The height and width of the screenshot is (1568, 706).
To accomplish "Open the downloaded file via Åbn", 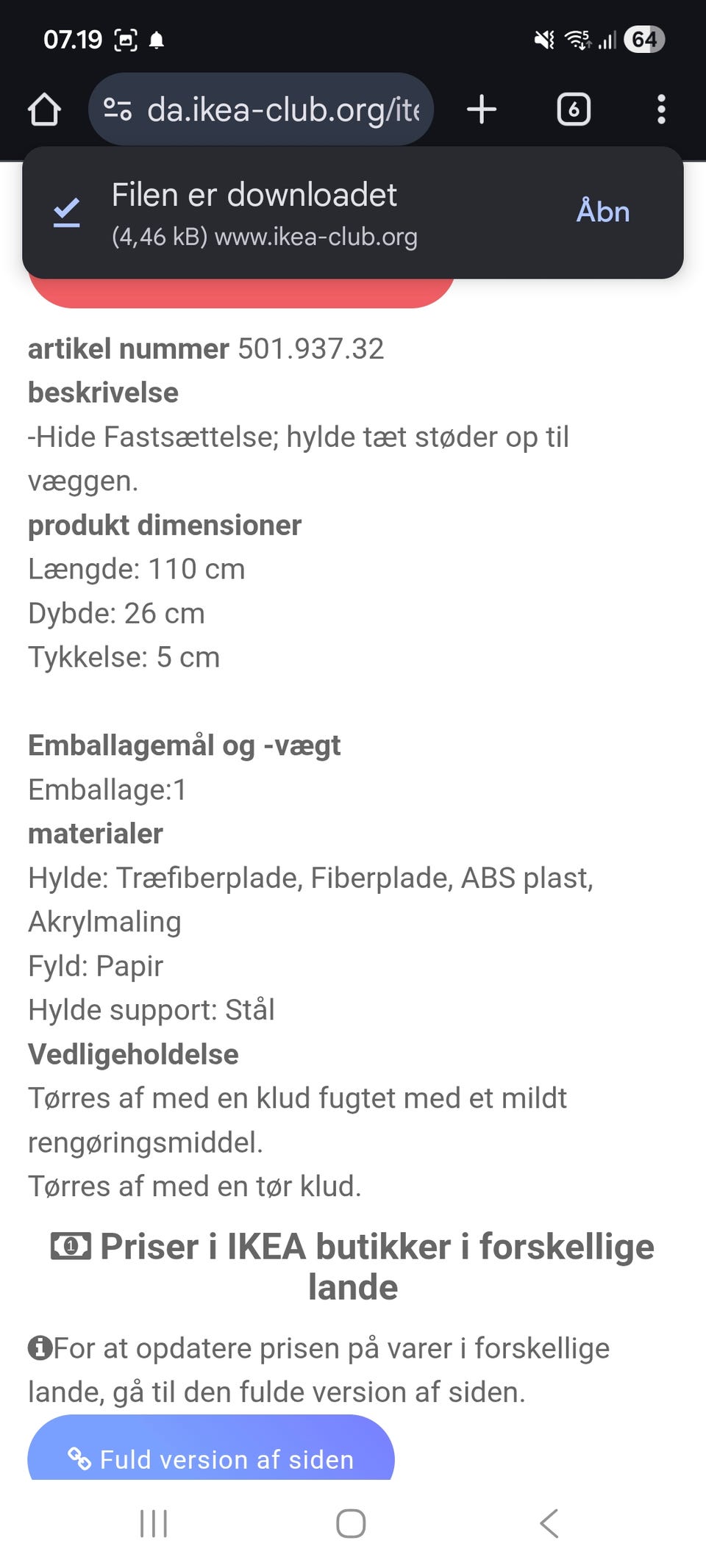I will point(603,211).
